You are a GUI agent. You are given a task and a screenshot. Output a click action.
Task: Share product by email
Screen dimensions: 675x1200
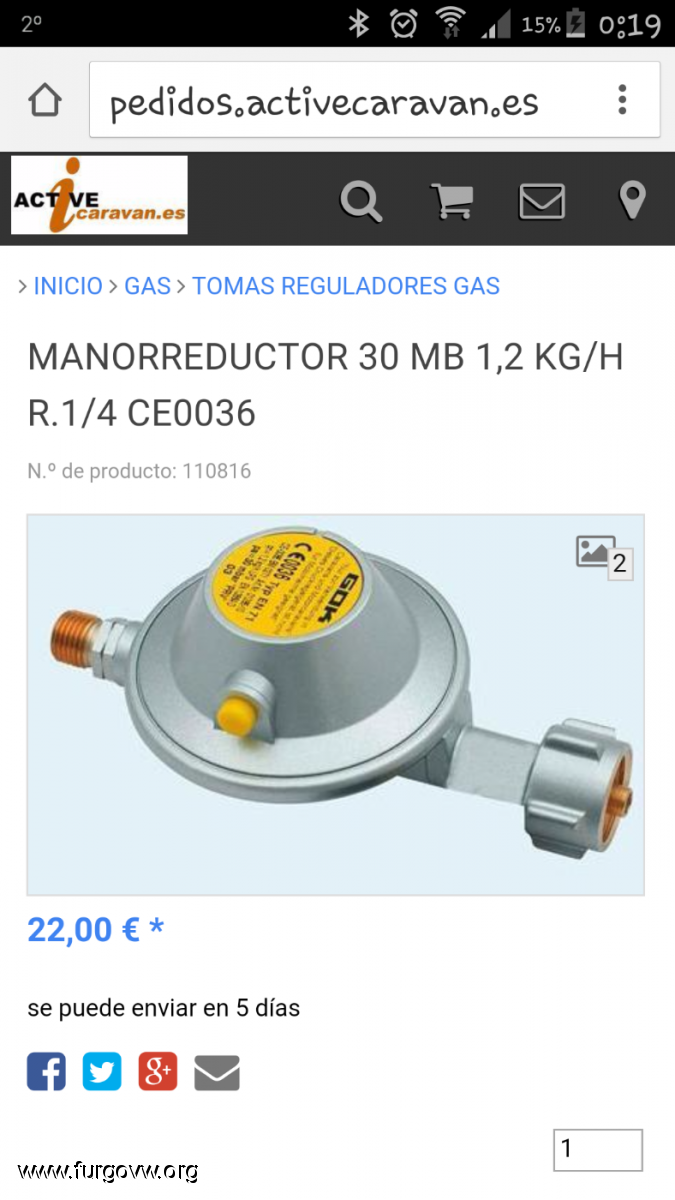[x=216, y=1073]
